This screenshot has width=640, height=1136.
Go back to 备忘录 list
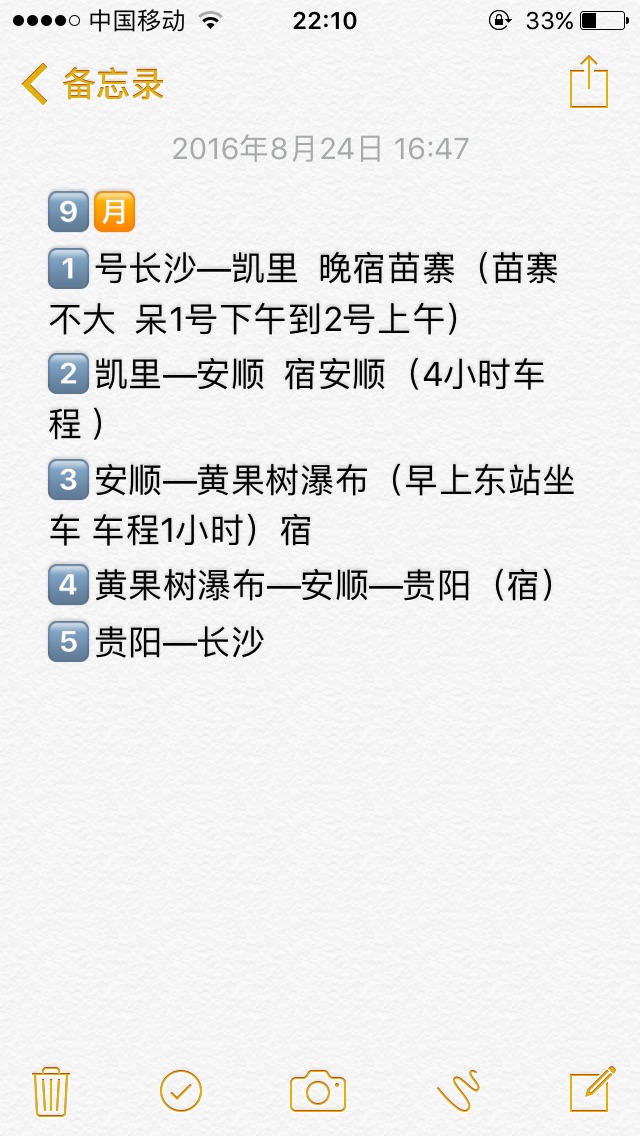coord(93,84)
